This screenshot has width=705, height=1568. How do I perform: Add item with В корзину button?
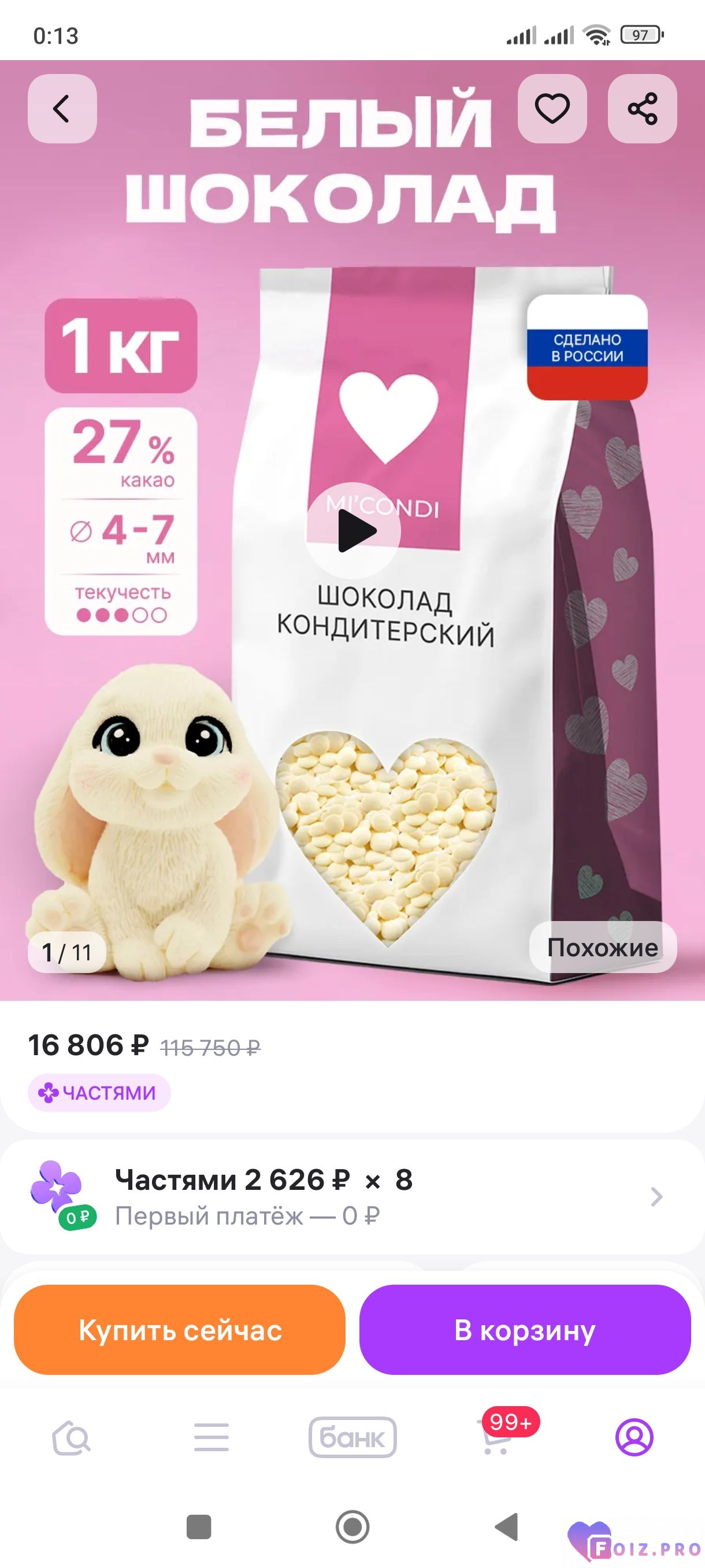525,1330
